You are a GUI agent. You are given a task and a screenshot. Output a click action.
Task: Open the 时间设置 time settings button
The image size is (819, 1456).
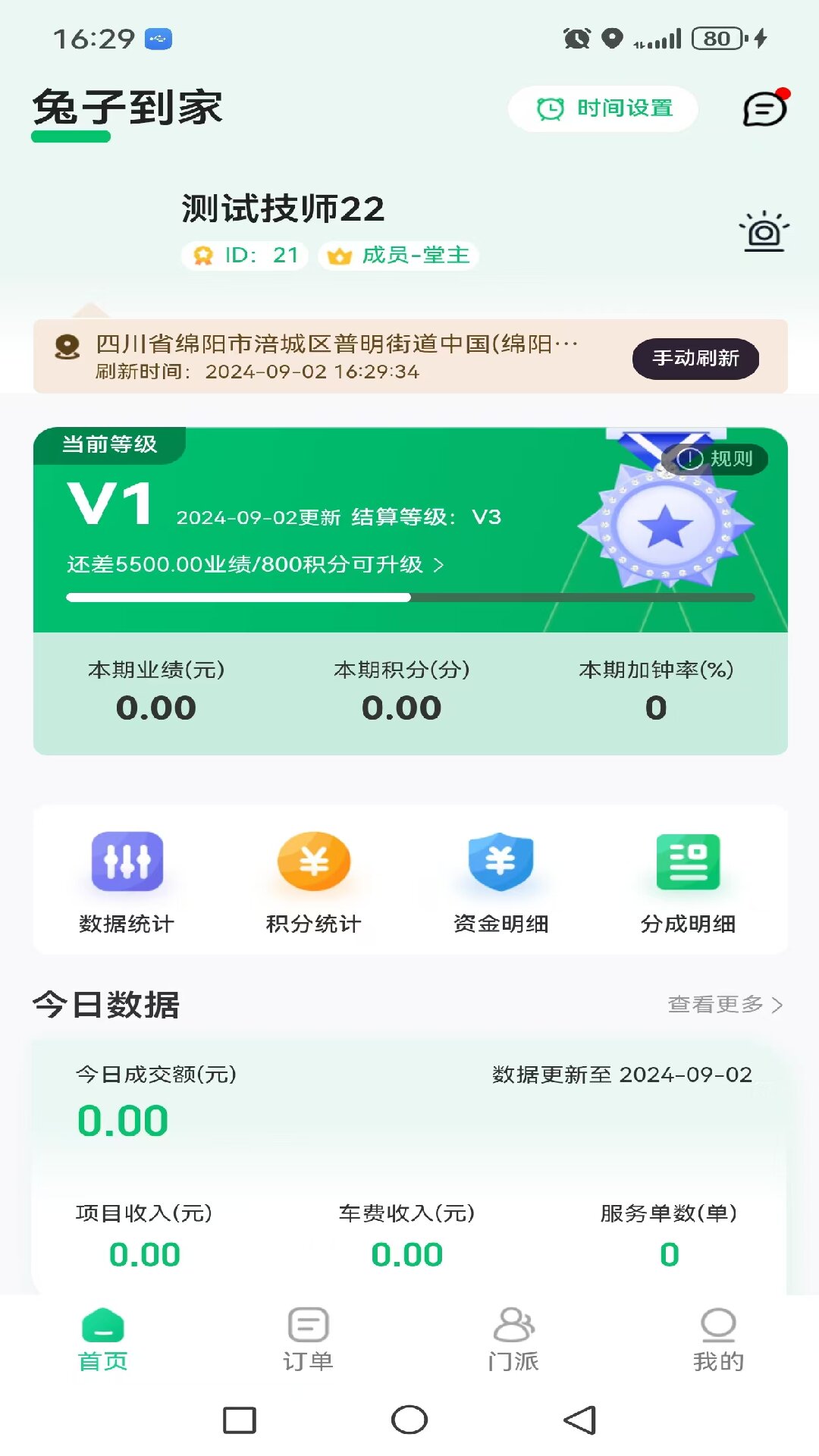point(603,108)
